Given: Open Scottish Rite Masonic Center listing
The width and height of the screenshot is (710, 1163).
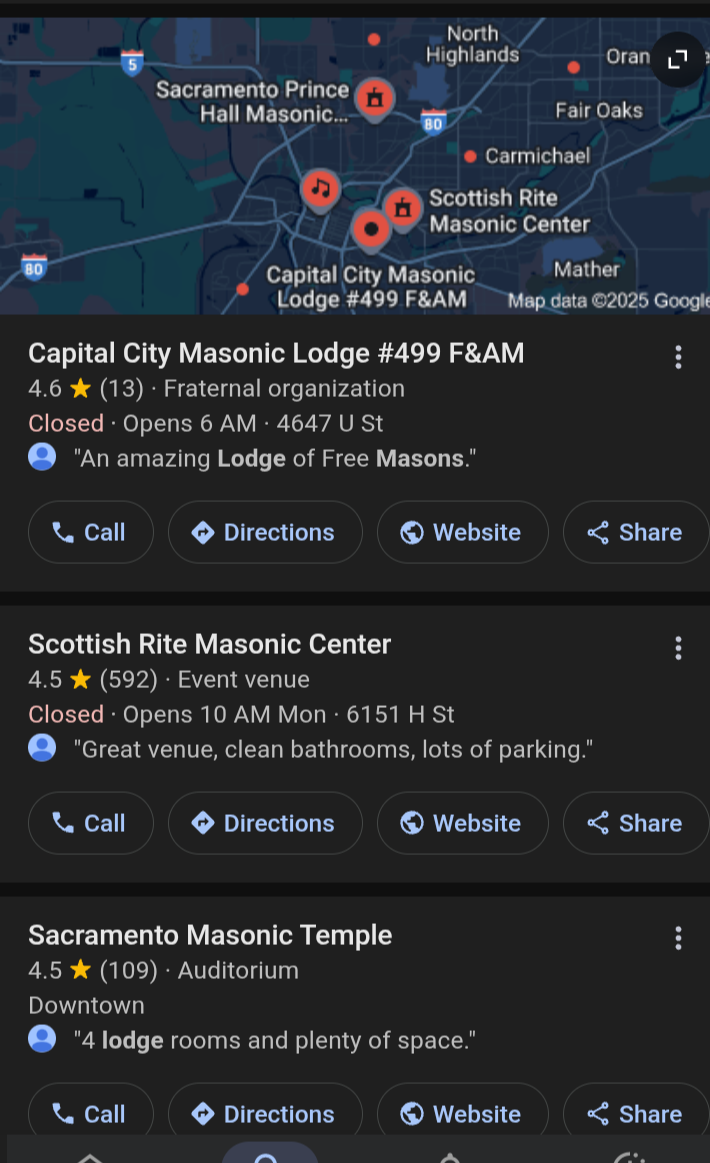Looking at the screenshot, I should tap(209, 644).
